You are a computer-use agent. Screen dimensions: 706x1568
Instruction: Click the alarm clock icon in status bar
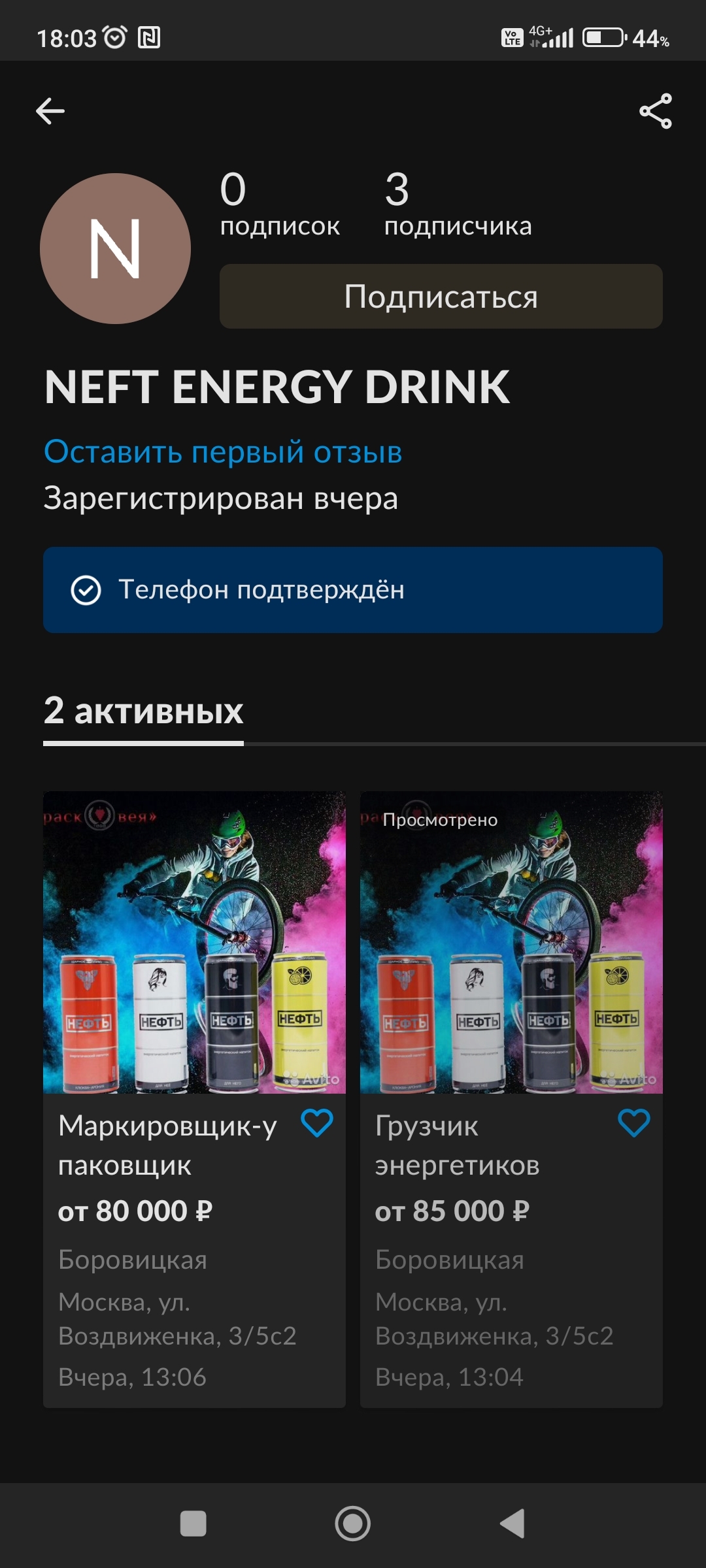point(113,37)
